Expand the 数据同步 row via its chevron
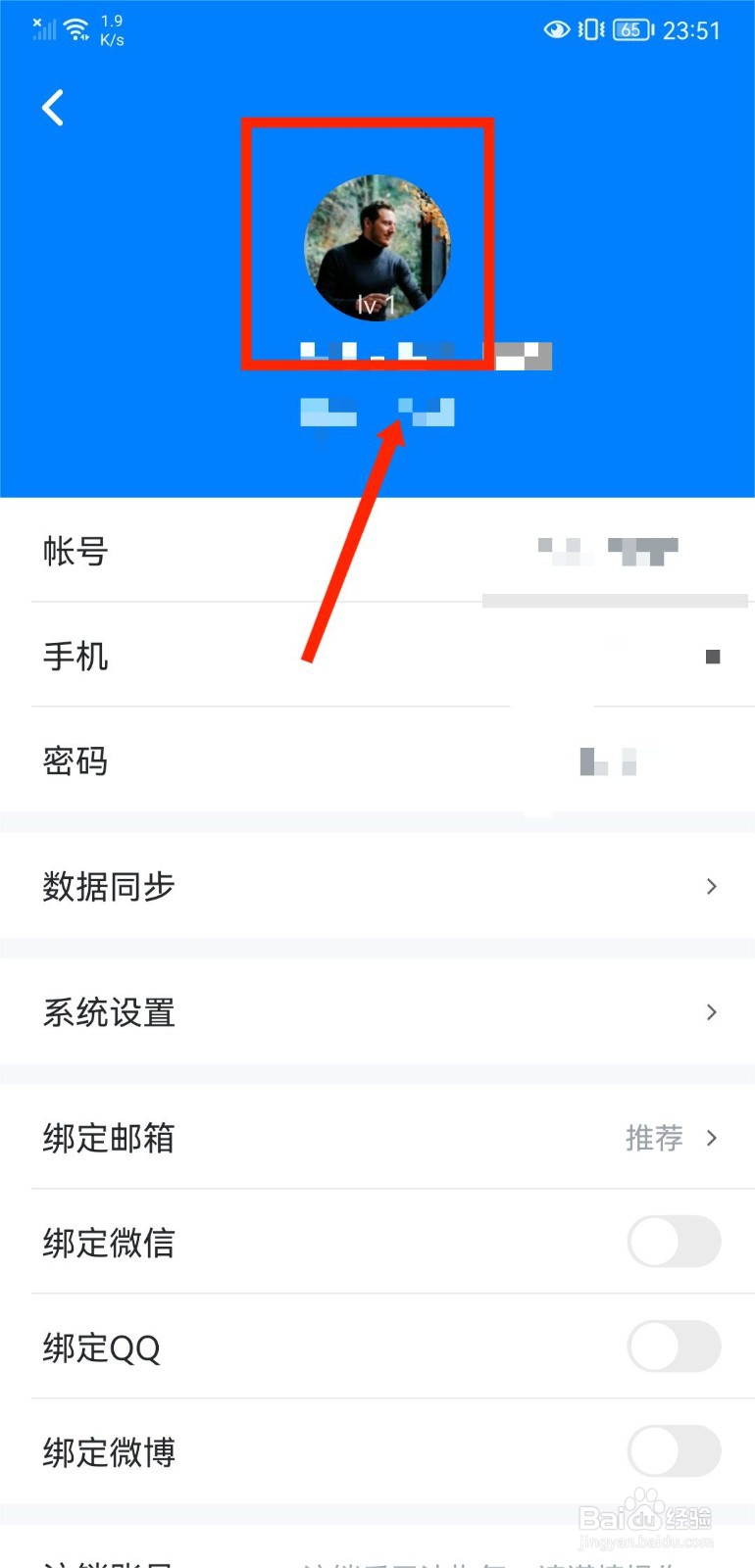This screenshot has height=1568, width=755. coord(712,886)
